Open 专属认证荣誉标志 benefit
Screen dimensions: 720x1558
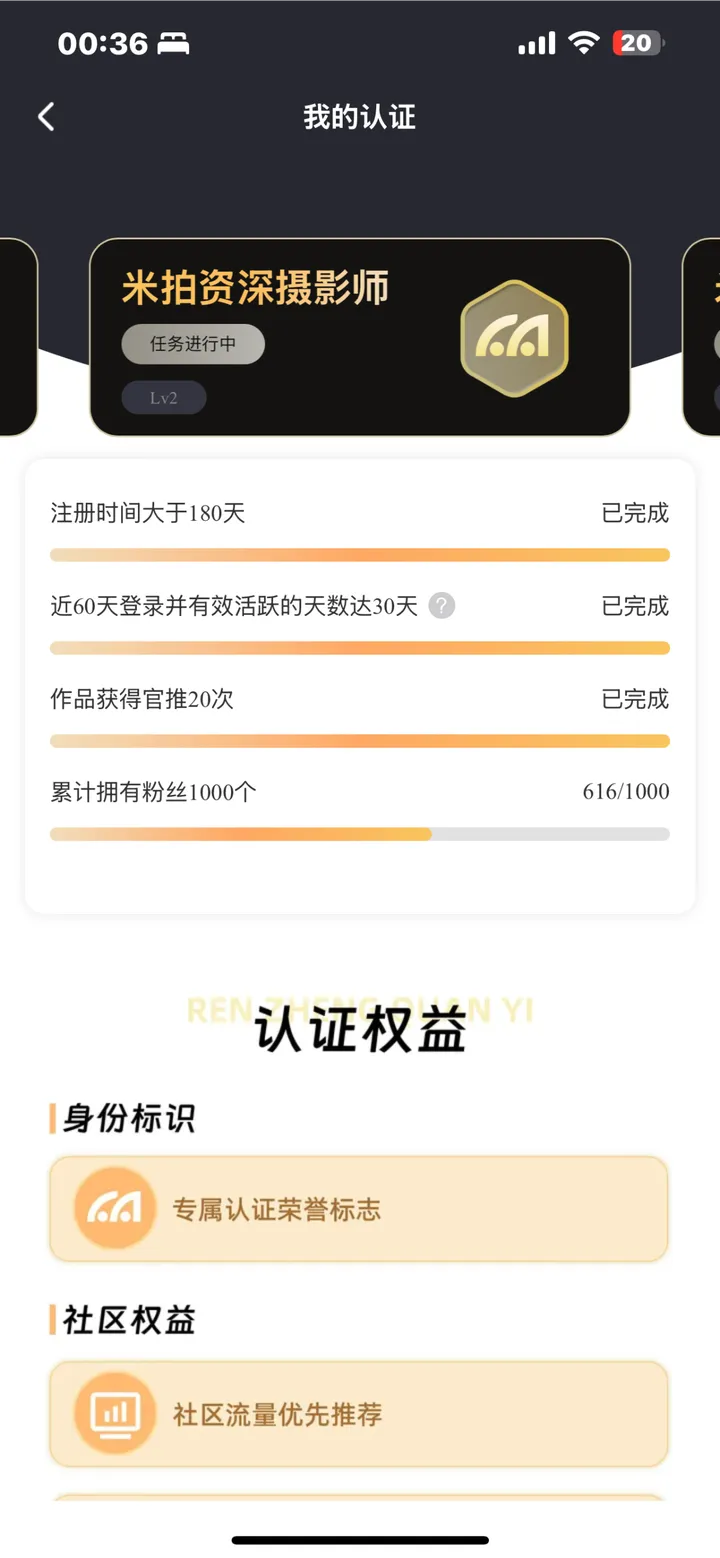pos(358,1209)
